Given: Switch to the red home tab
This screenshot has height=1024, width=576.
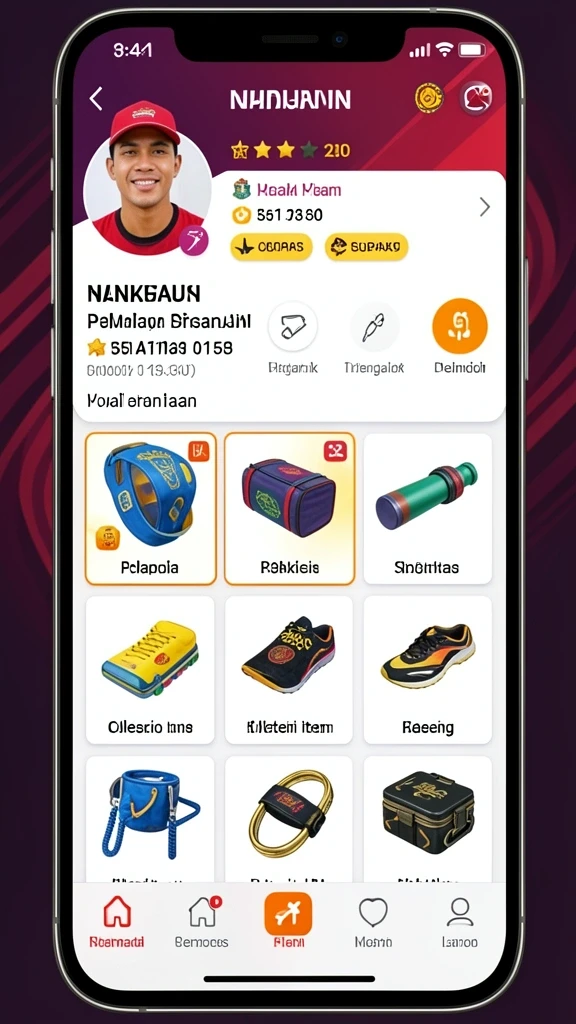Looking at the screenshot, I should click(117, 921).
